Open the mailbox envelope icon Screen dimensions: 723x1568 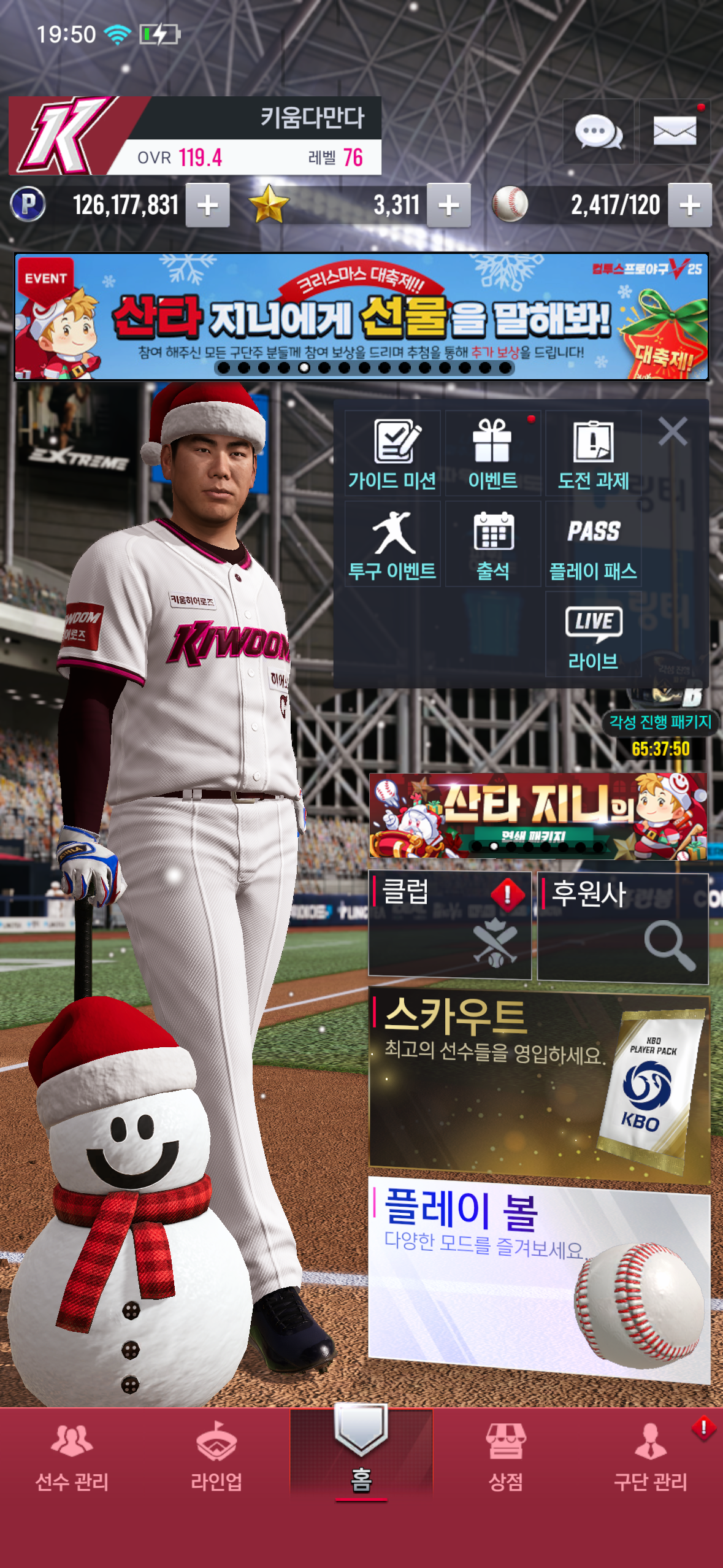[x=675, y=131]
